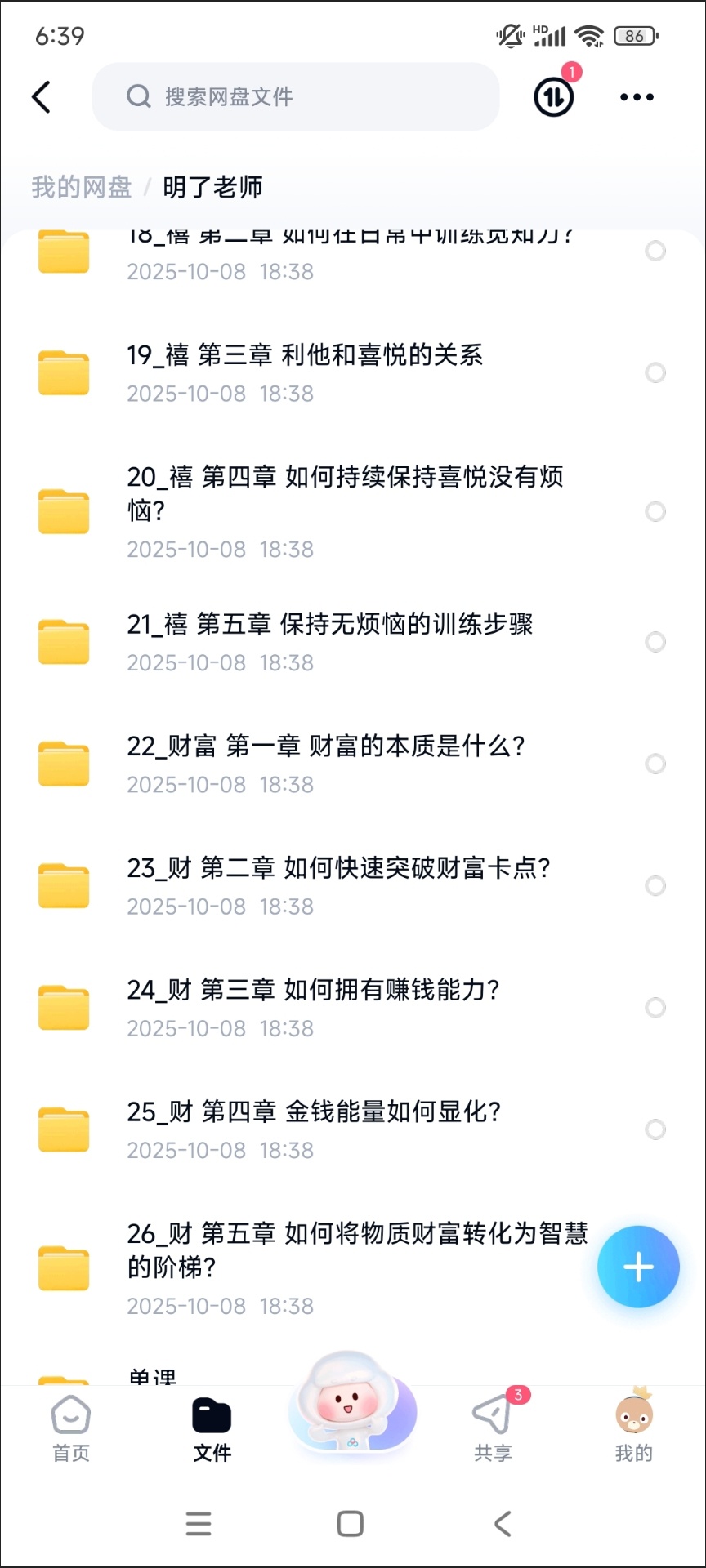Open folder 19_禧 第三章 利他和喜悦的关系
706x1568 pixels.
point(304,372)
